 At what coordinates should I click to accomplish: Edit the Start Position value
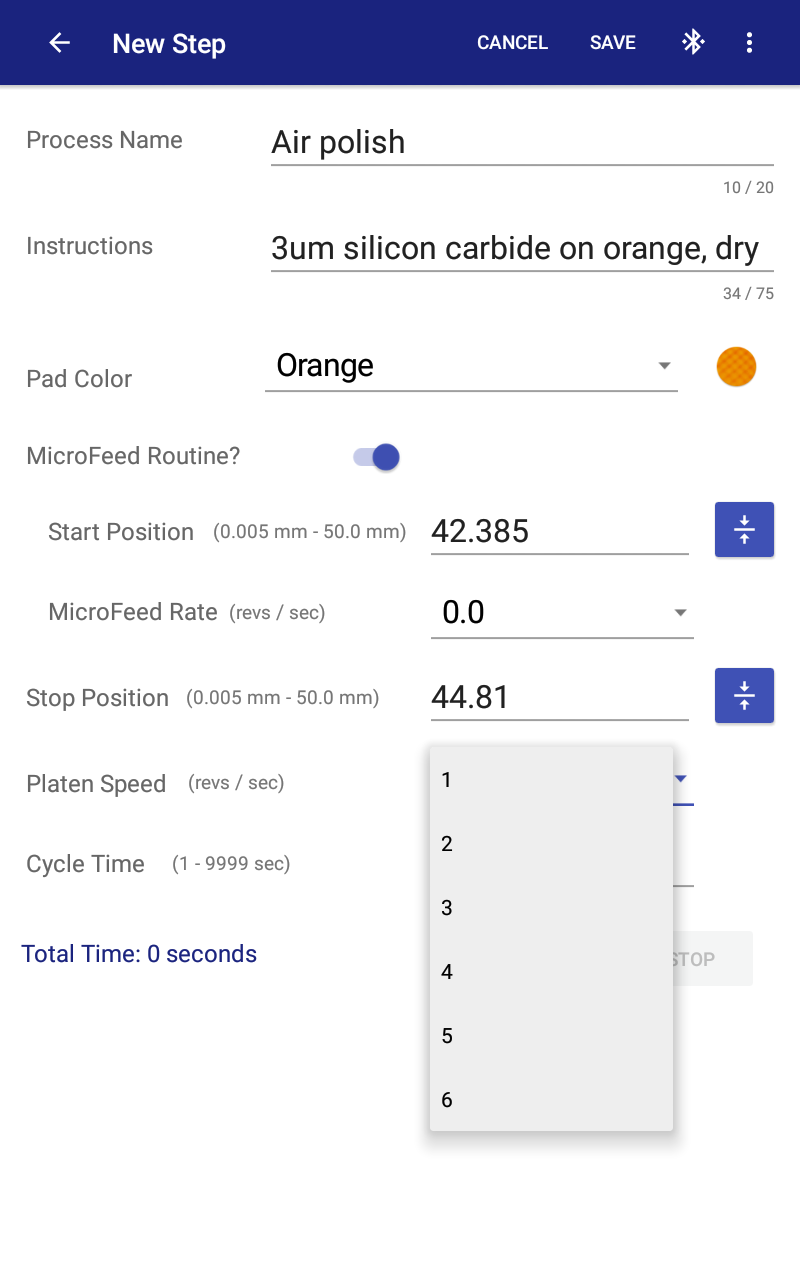[x=560, y=531]
